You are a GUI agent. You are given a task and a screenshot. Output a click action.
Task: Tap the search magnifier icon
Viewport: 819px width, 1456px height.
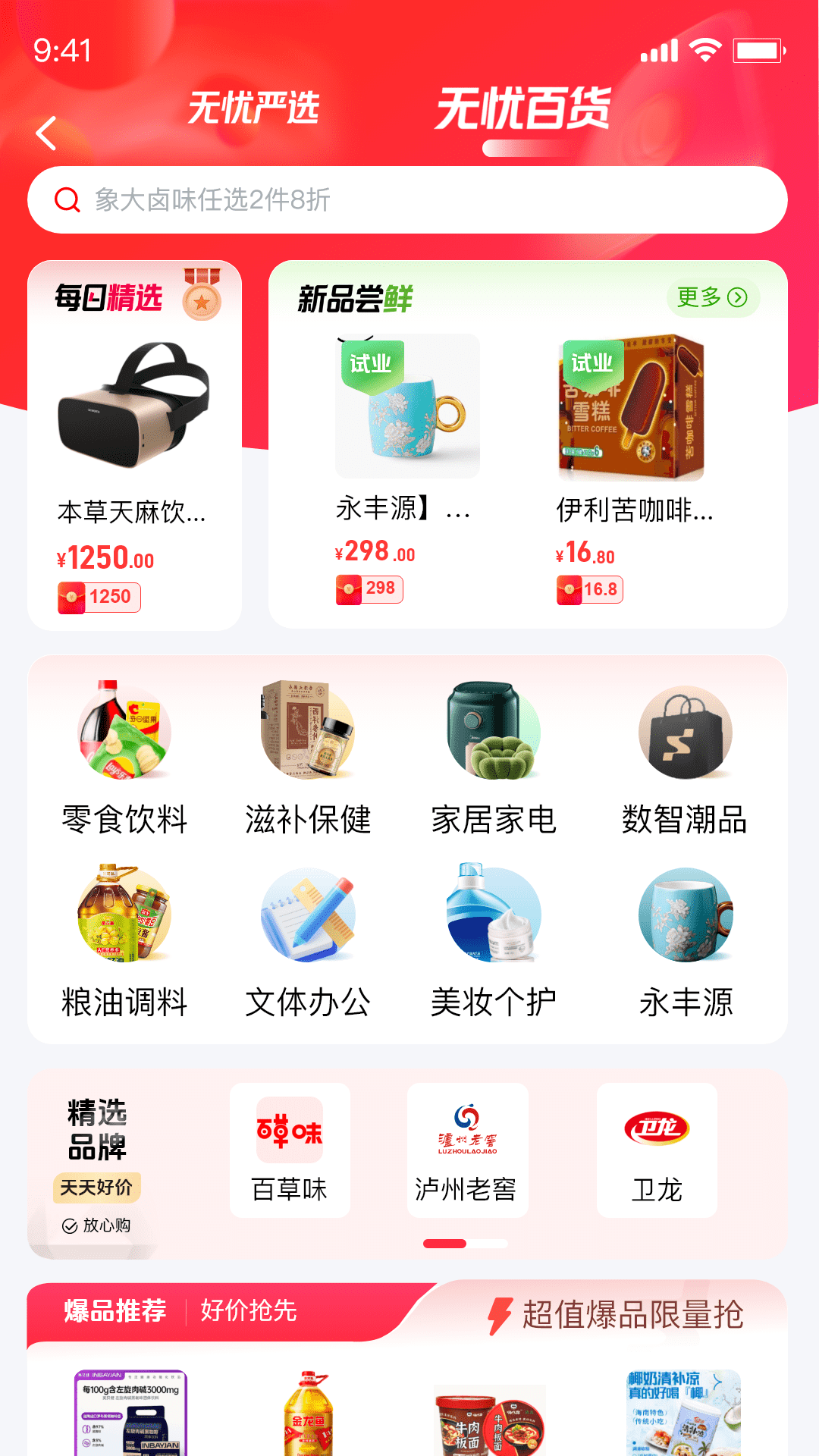68,200
